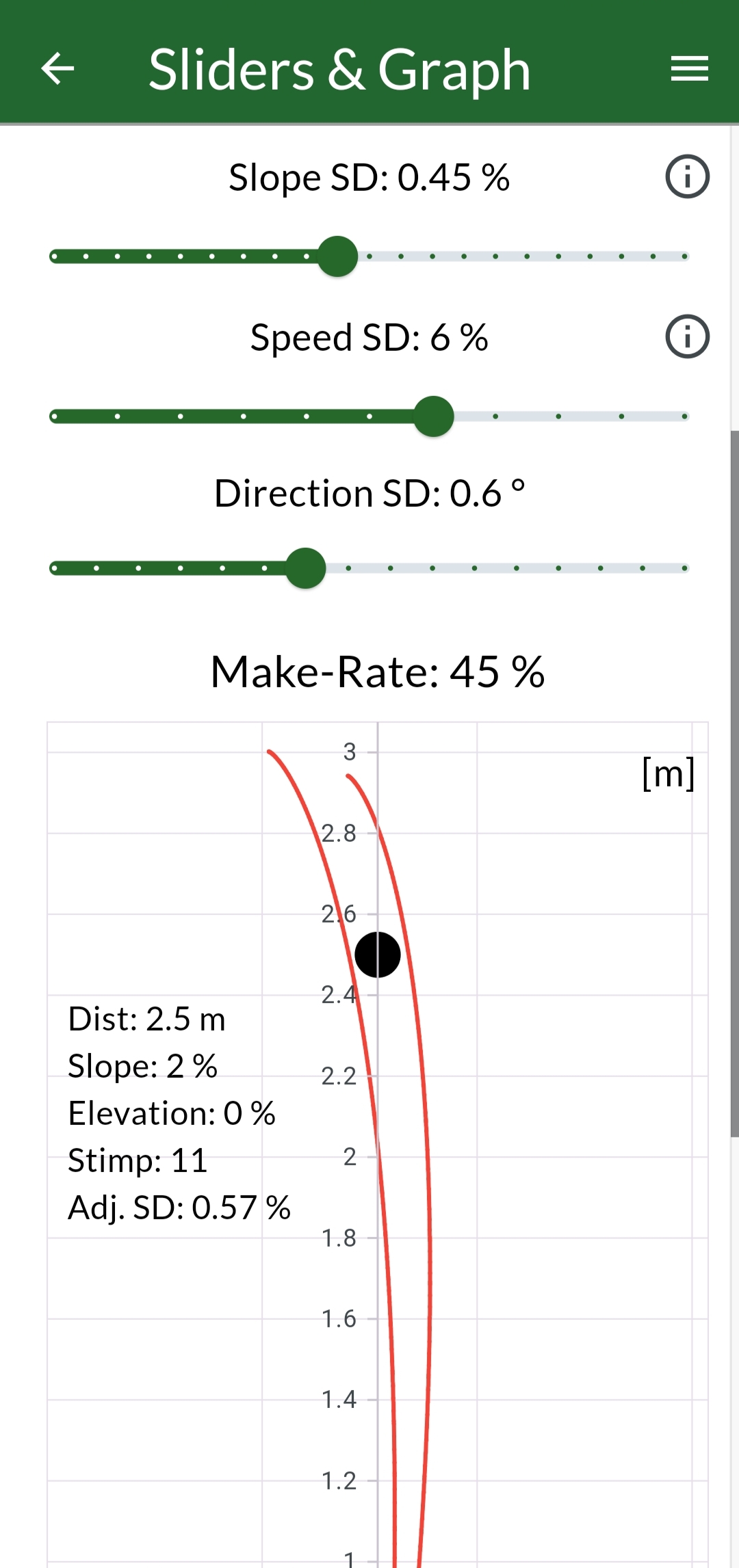Tap the Direction SD slider track
This screenshot has height=1568, width=739.
point(369,568)
